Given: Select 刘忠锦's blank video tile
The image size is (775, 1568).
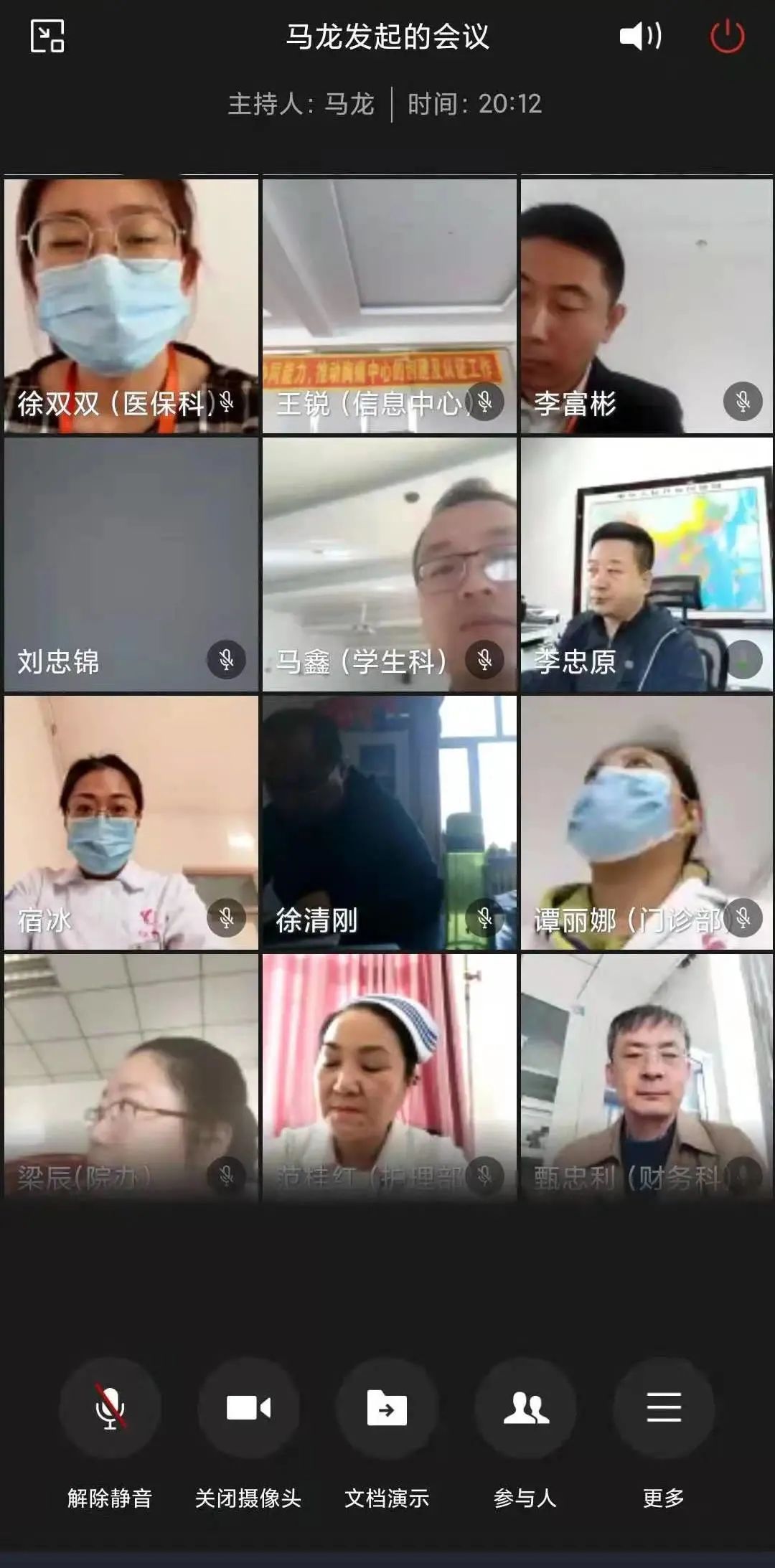Looking at the screenshot, I should (x=131, y=565).
